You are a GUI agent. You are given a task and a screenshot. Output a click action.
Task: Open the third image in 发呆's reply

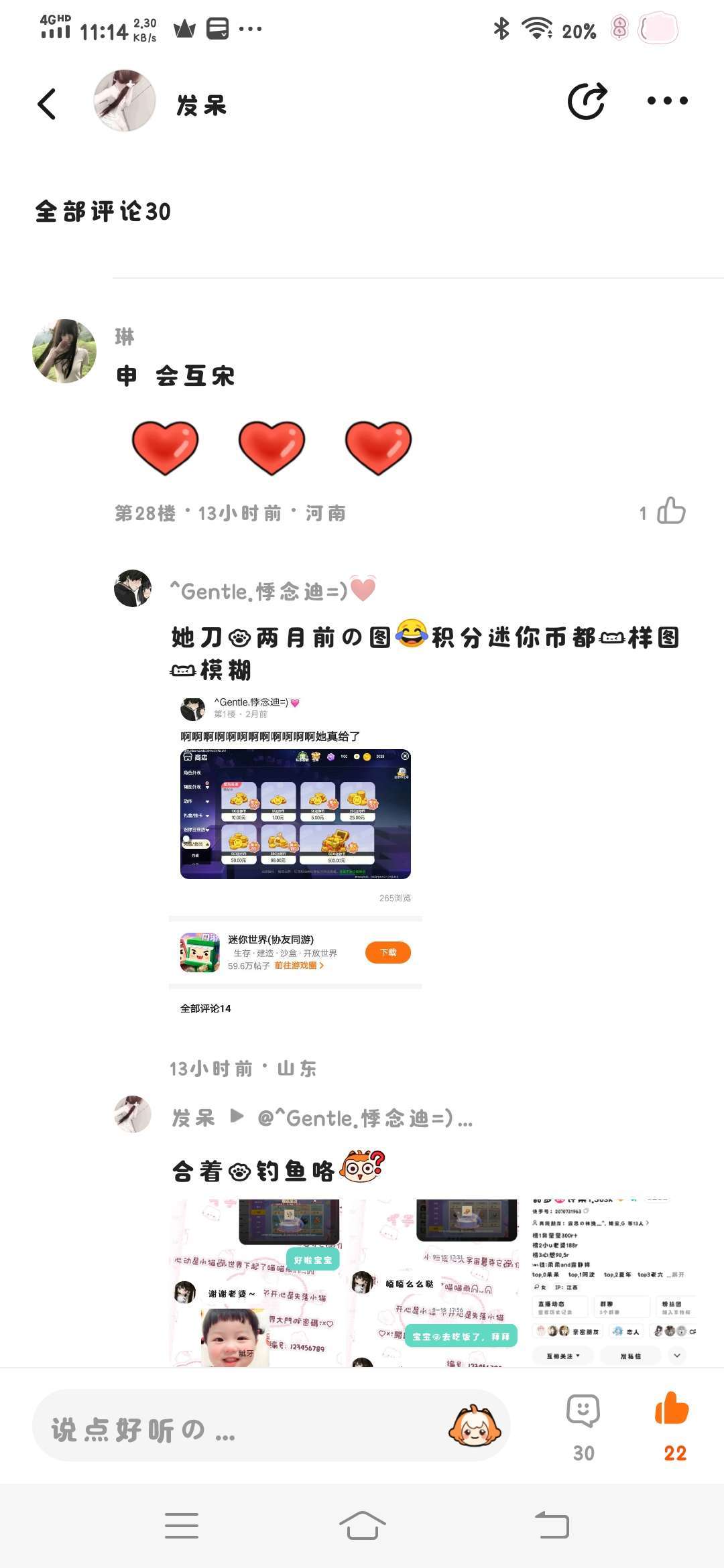[612, 1283]
